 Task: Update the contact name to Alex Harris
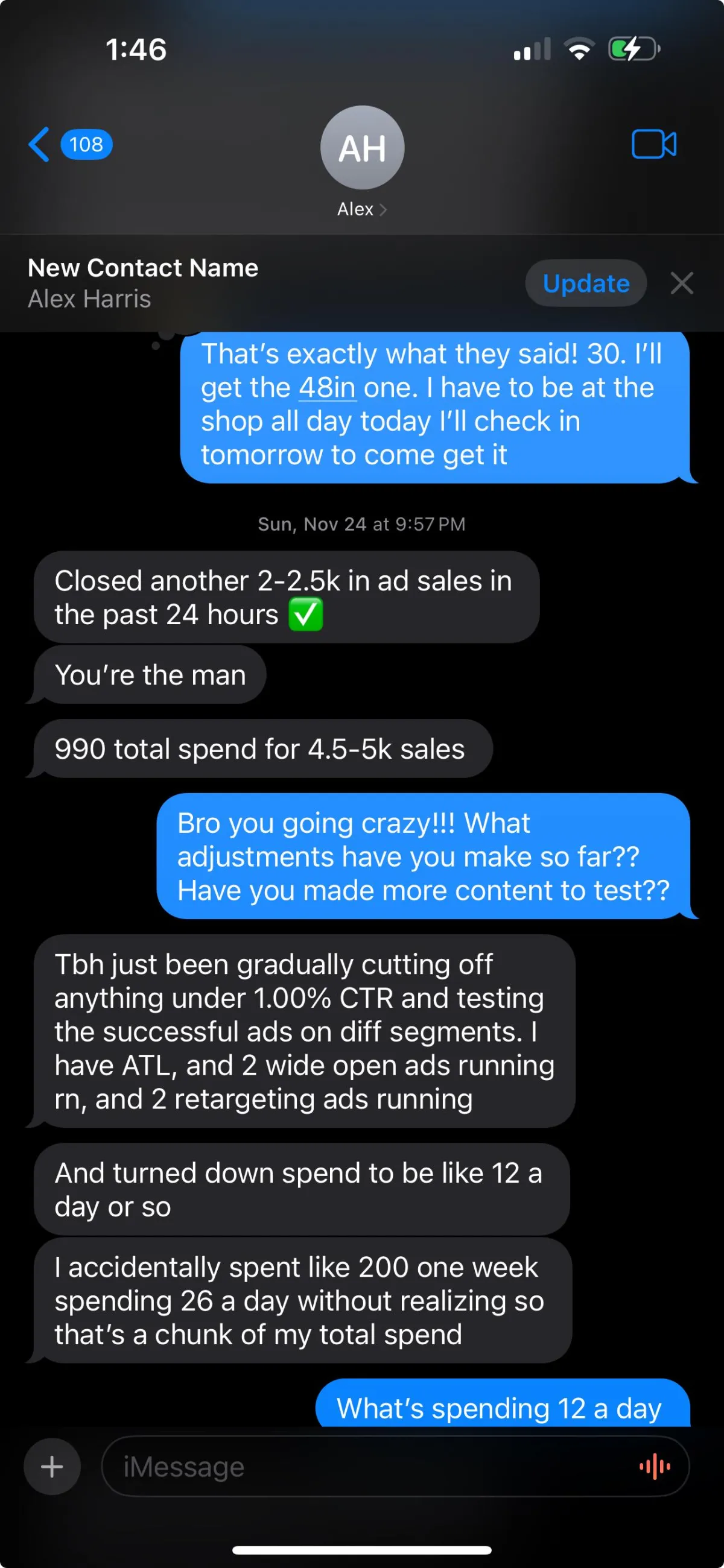coord(585,283)
